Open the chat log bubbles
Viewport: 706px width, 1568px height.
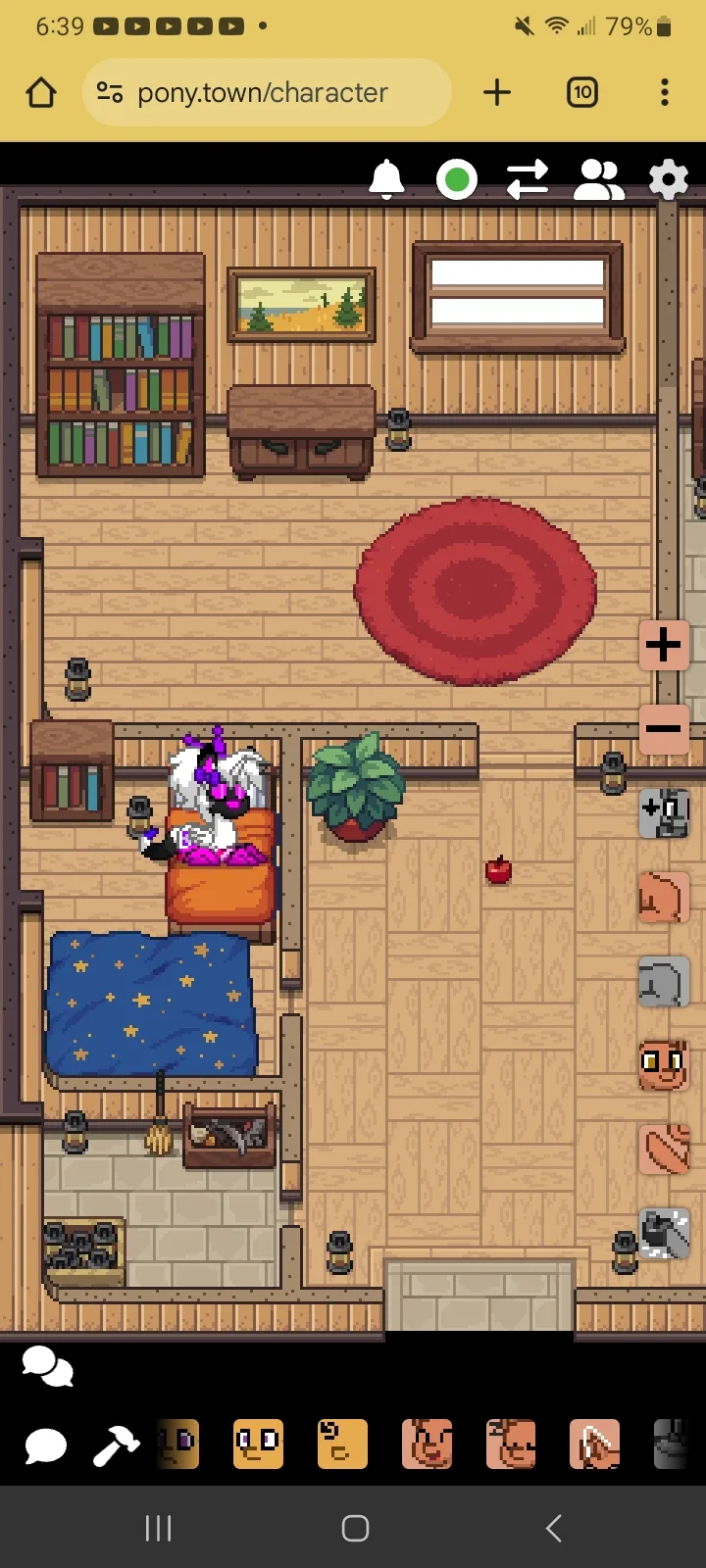(47, 1366)
